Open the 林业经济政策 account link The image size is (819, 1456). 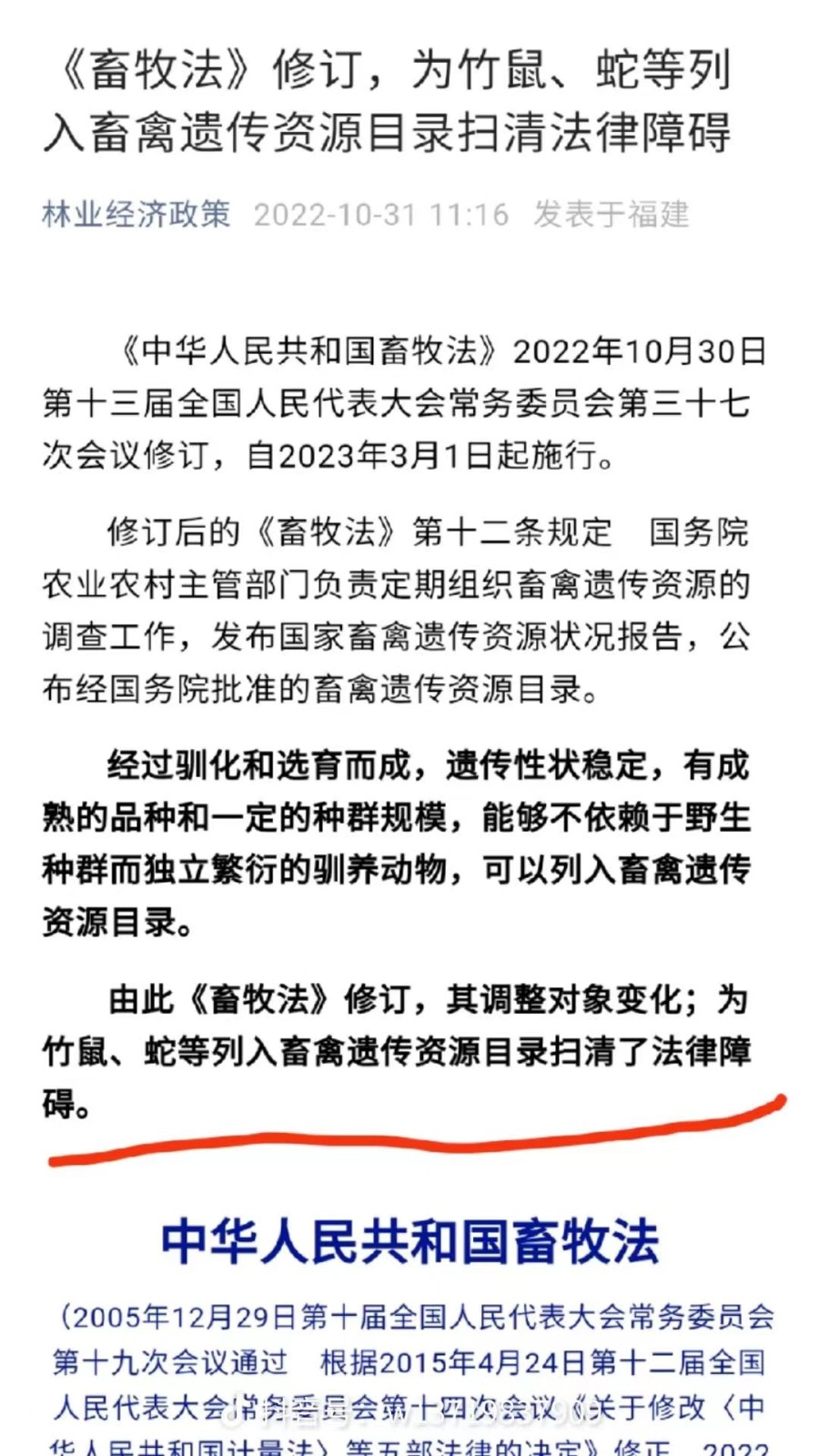(x=136, y=215)
